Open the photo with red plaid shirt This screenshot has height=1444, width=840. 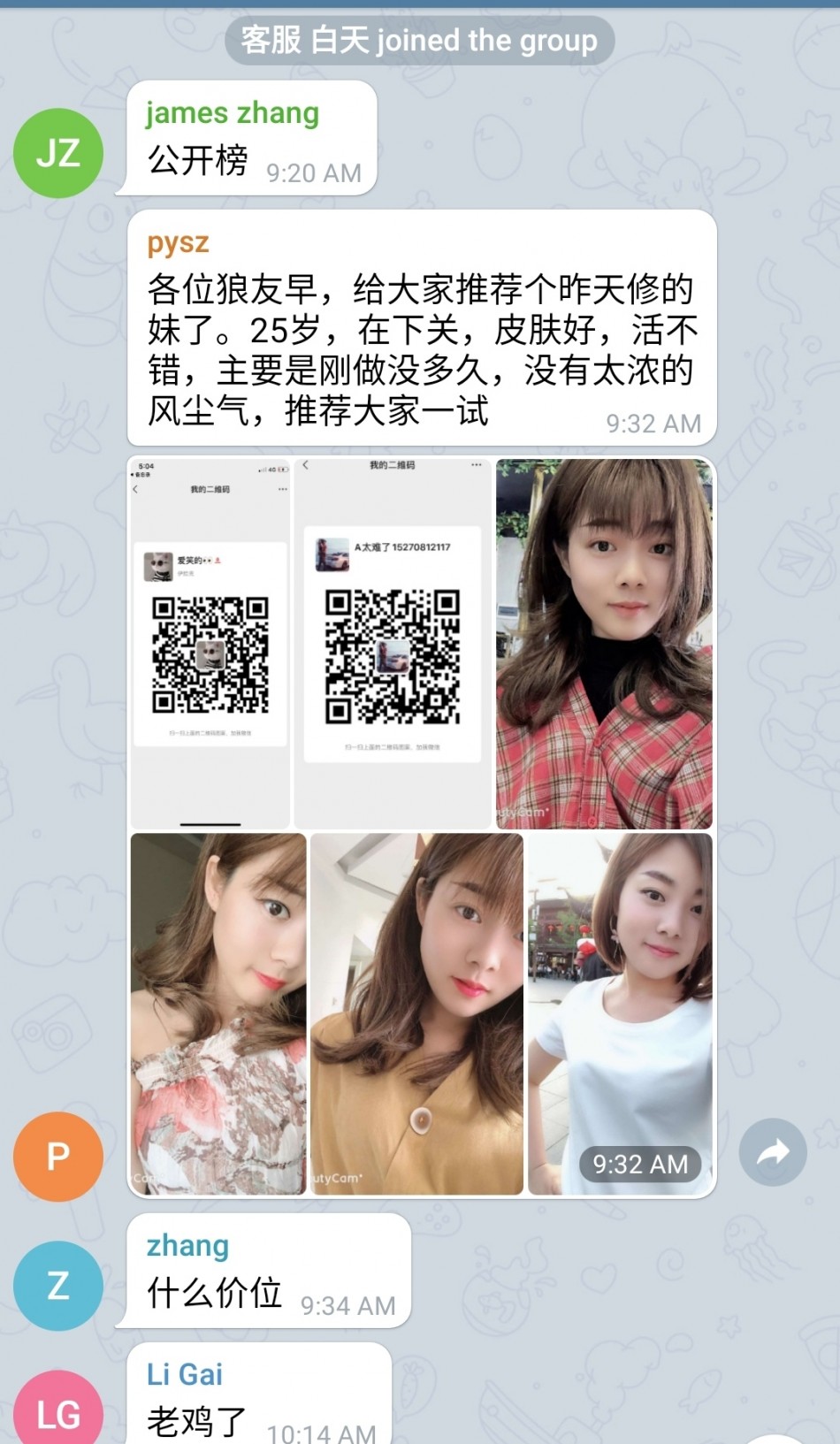tap(604, 644)
